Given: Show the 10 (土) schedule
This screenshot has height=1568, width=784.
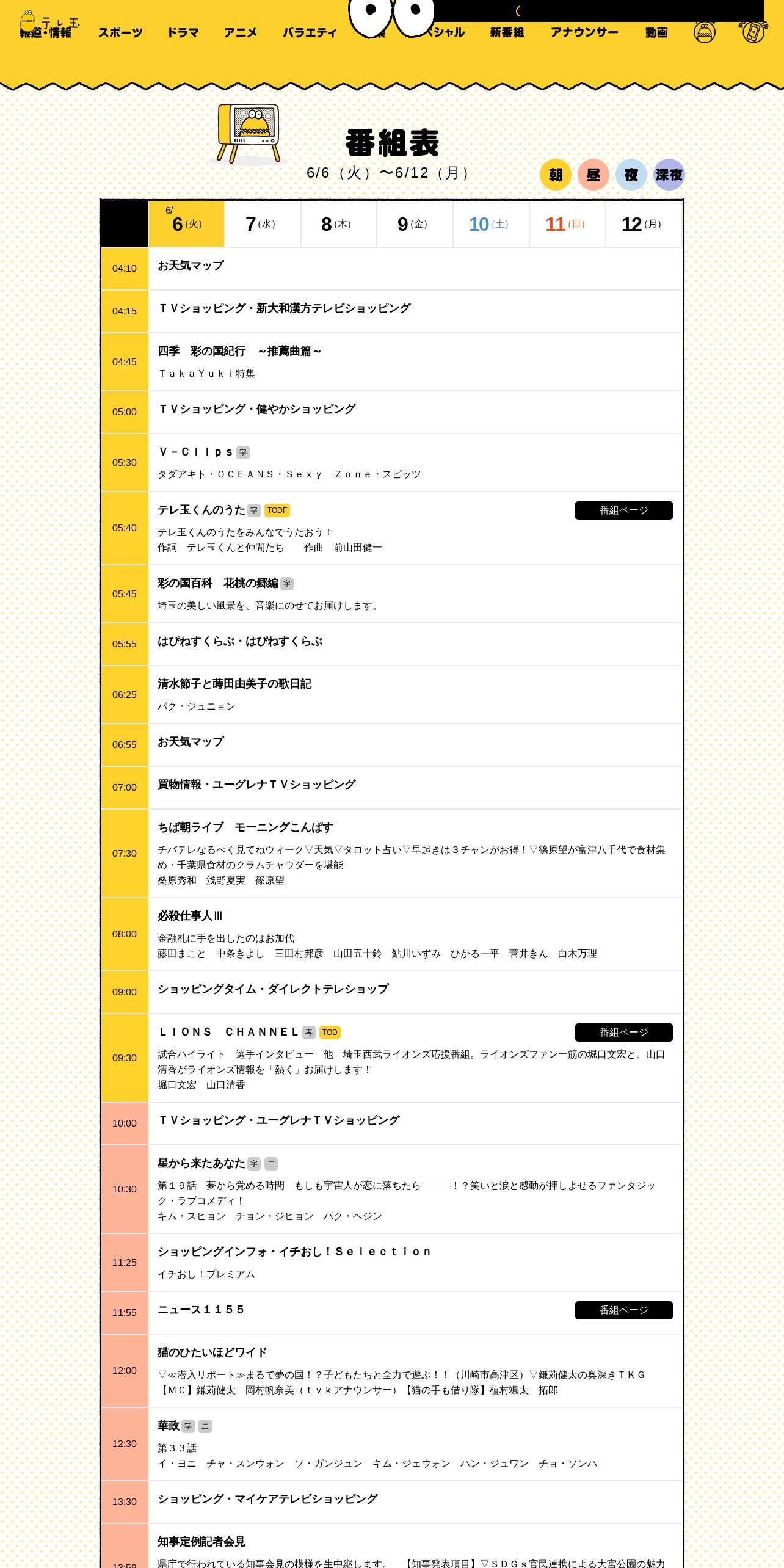Looking at the screenshot, I should coord(491,224).
